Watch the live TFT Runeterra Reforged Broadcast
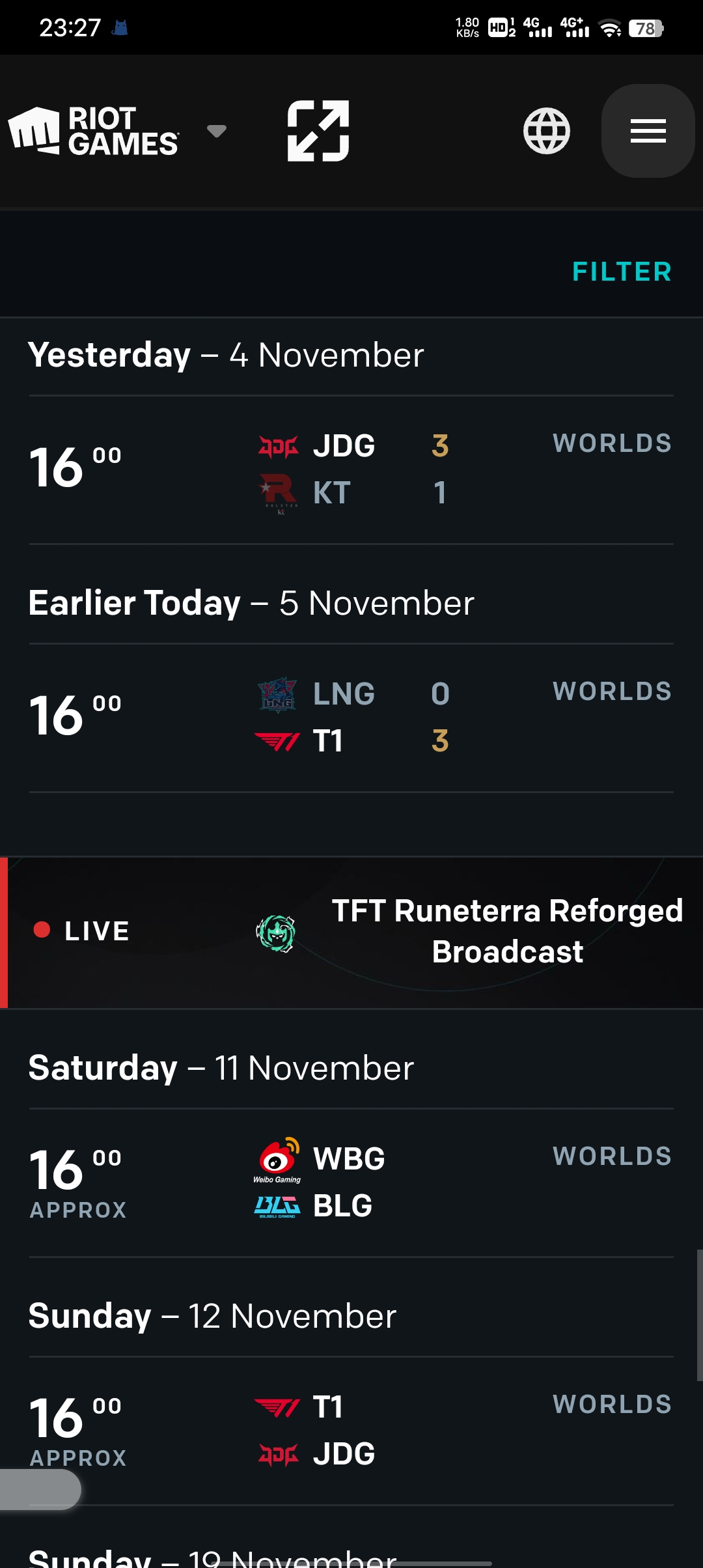 [351, 932]
